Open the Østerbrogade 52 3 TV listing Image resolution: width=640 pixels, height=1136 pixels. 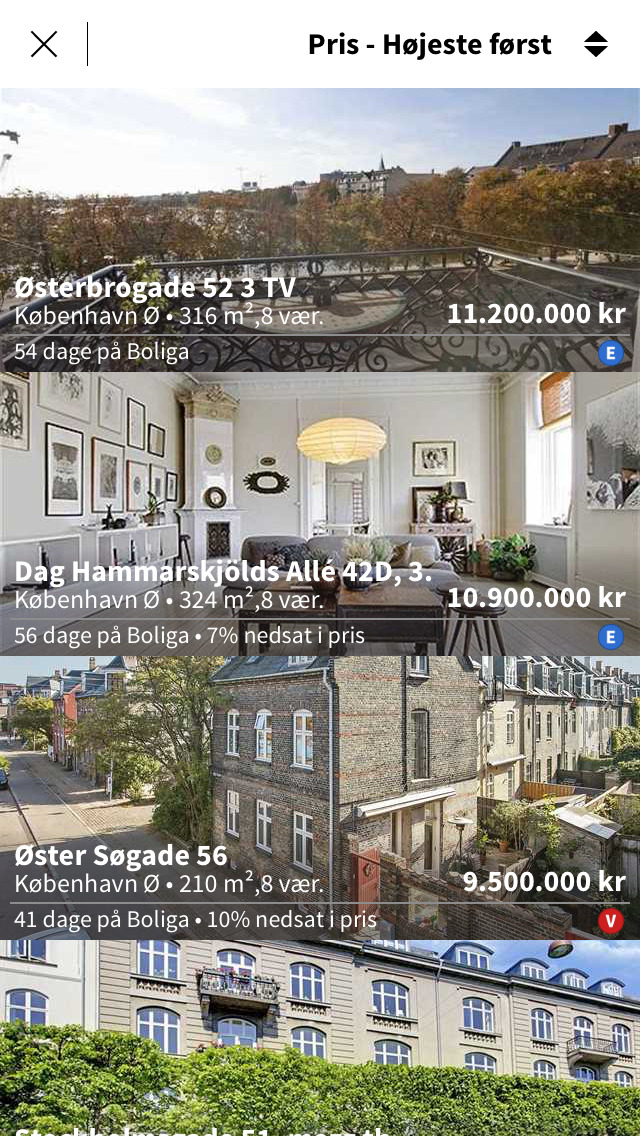click(320, 230)
